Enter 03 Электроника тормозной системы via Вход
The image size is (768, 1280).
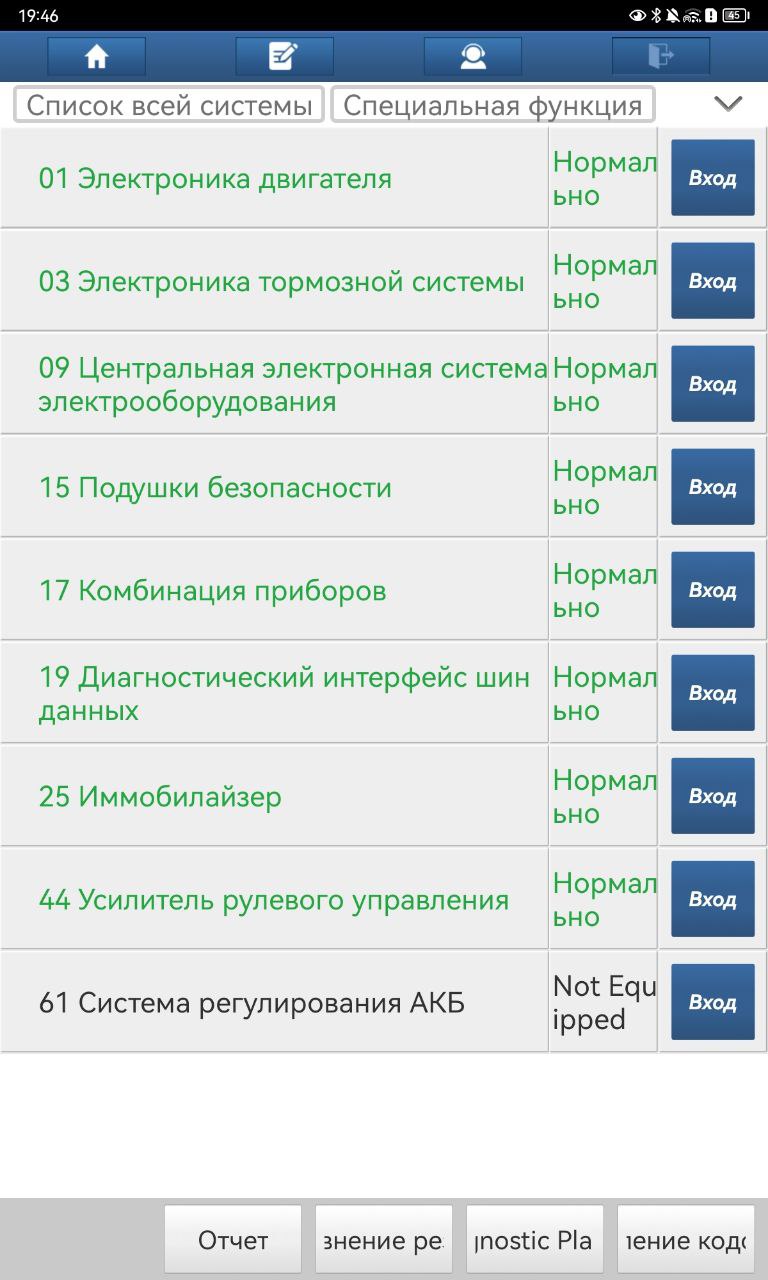(x=713, y=281)
